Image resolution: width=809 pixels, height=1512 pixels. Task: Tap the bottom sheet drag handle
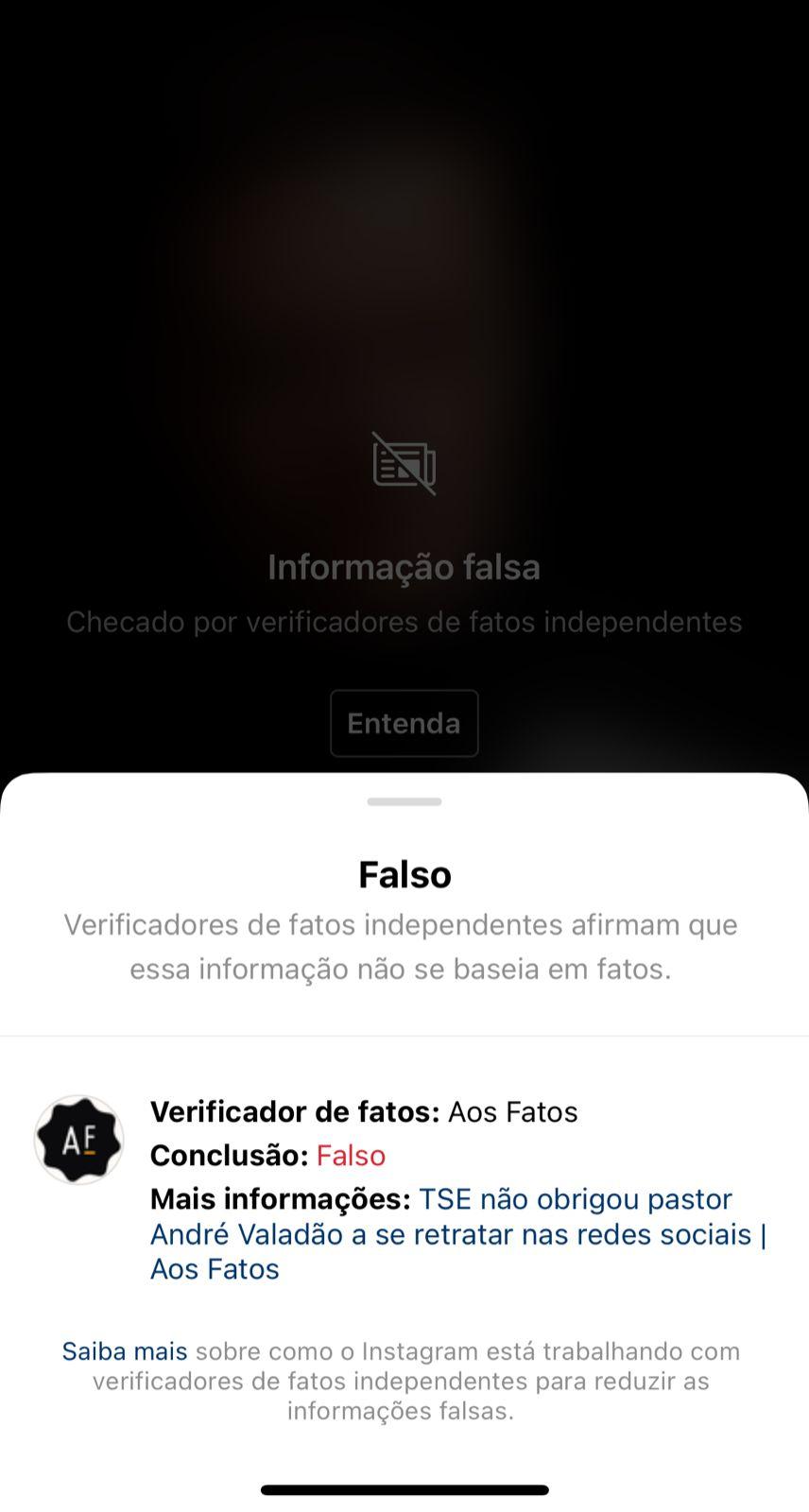(x=404, y=801)
